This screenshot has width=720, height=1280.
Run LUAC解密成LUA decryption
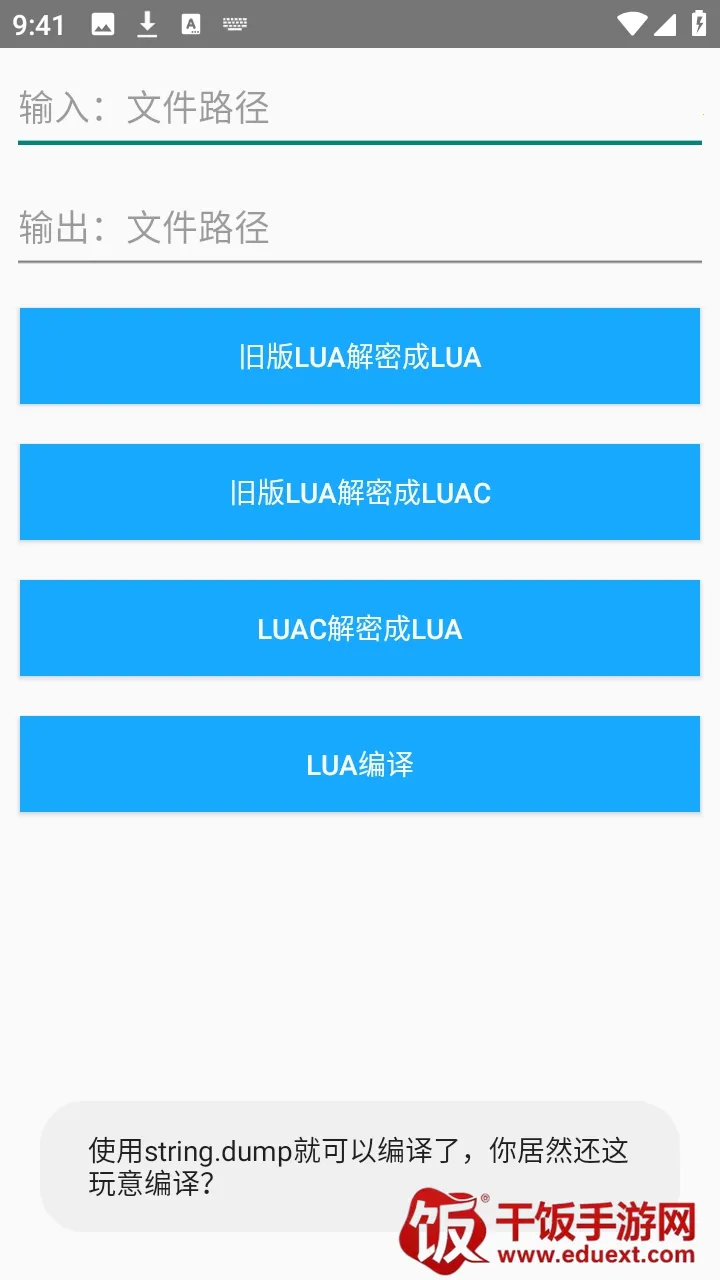point(360,628)
